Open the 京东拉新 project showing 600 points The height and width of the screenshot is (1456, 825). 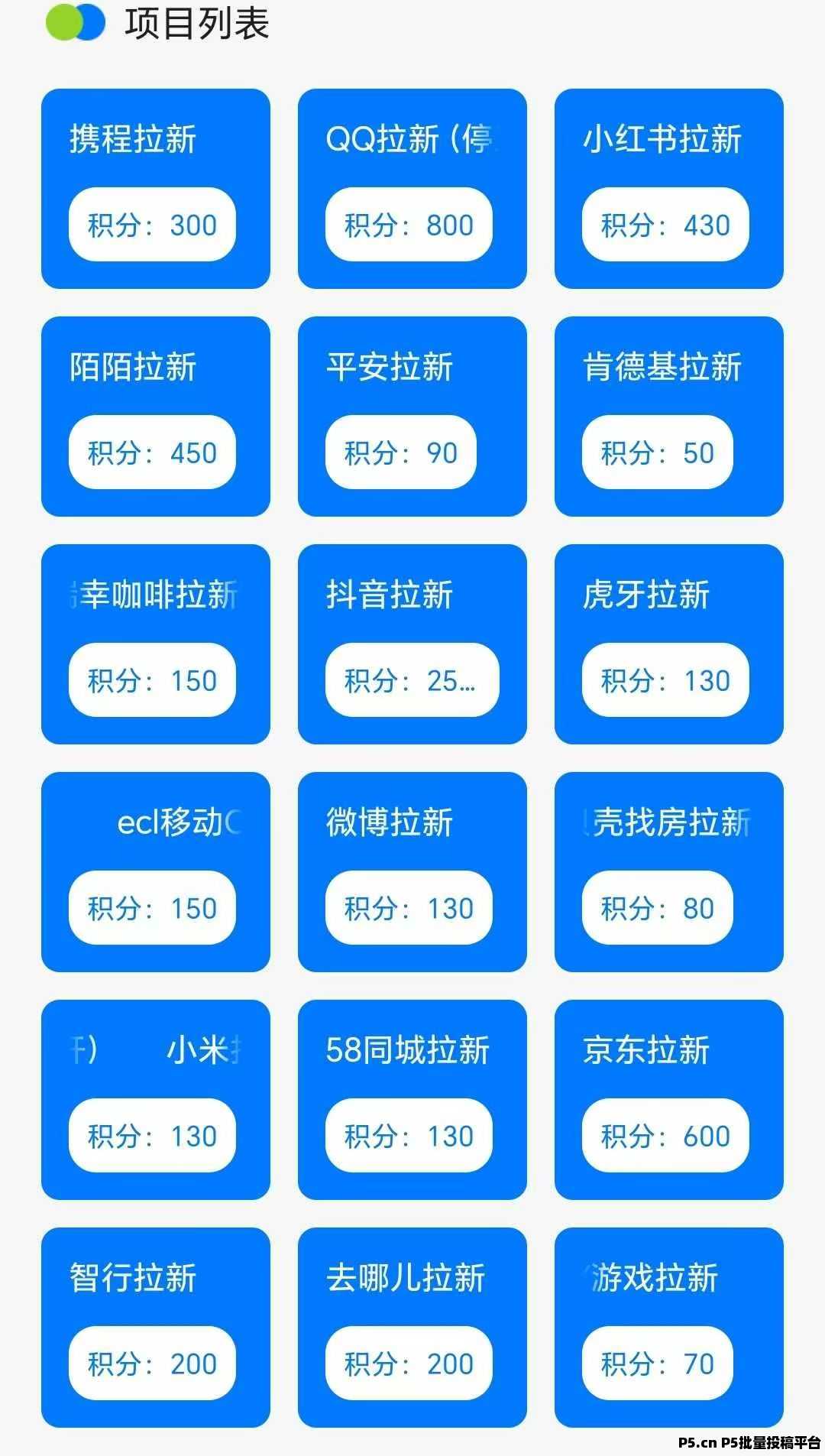pos(668,1099)
